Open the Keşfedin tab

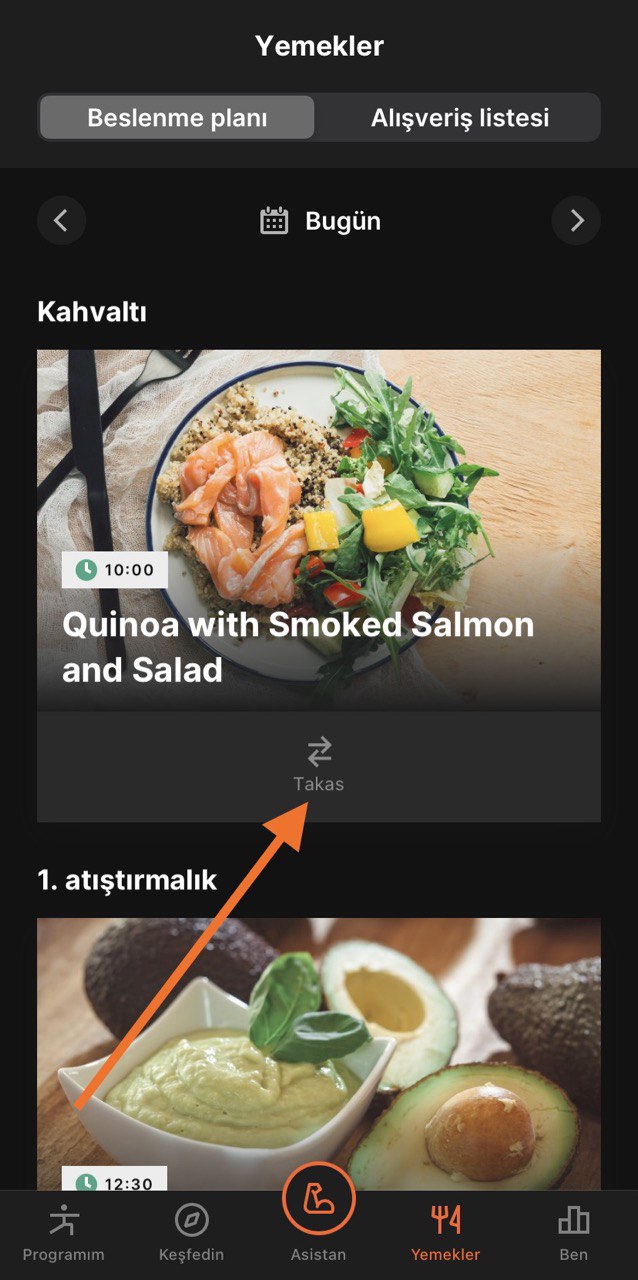[191, 1233]
